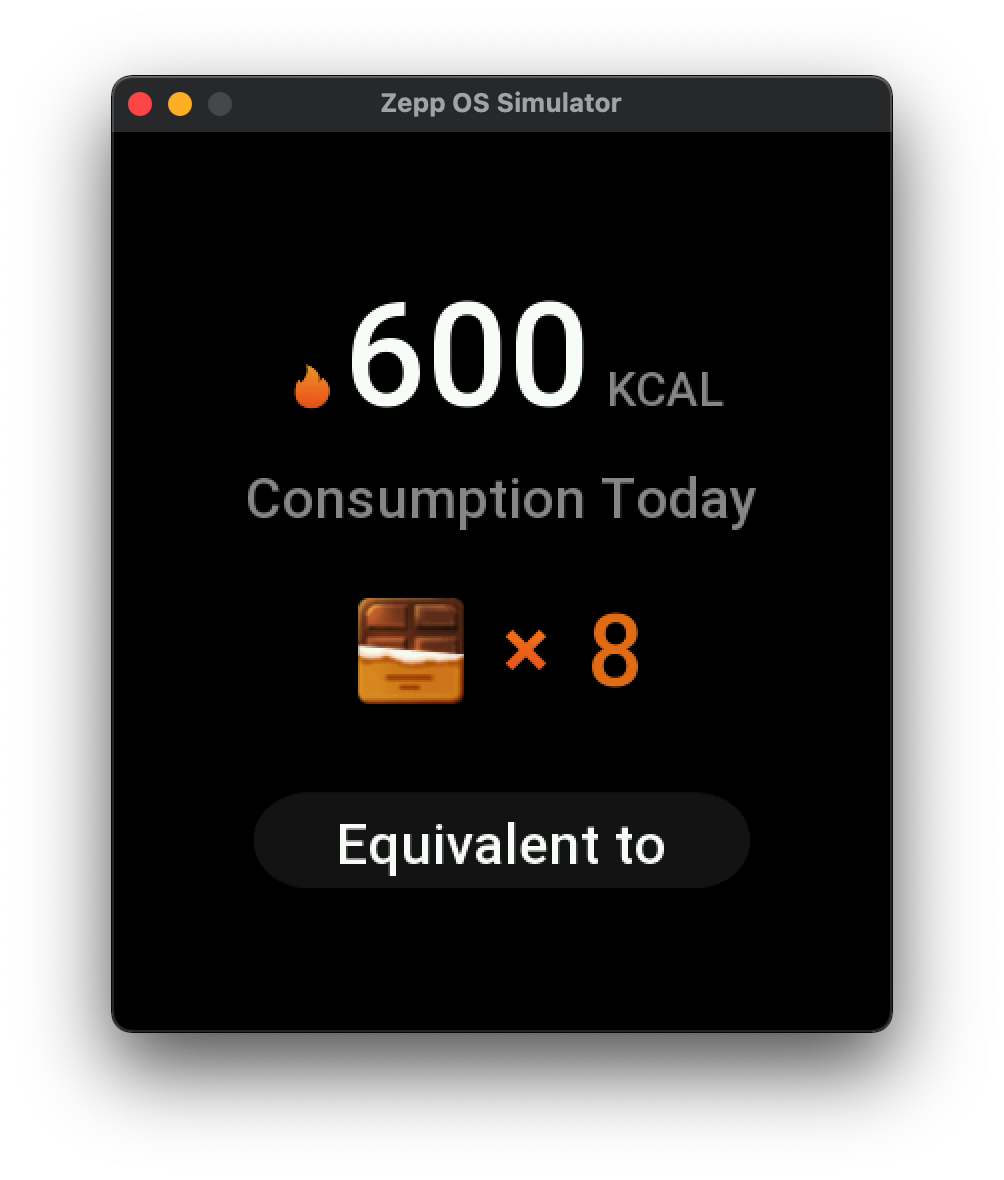Viewport: 1004px width, 1180px height.
Task: Select the Zepp OS Simulator title text
Action: 500,102
